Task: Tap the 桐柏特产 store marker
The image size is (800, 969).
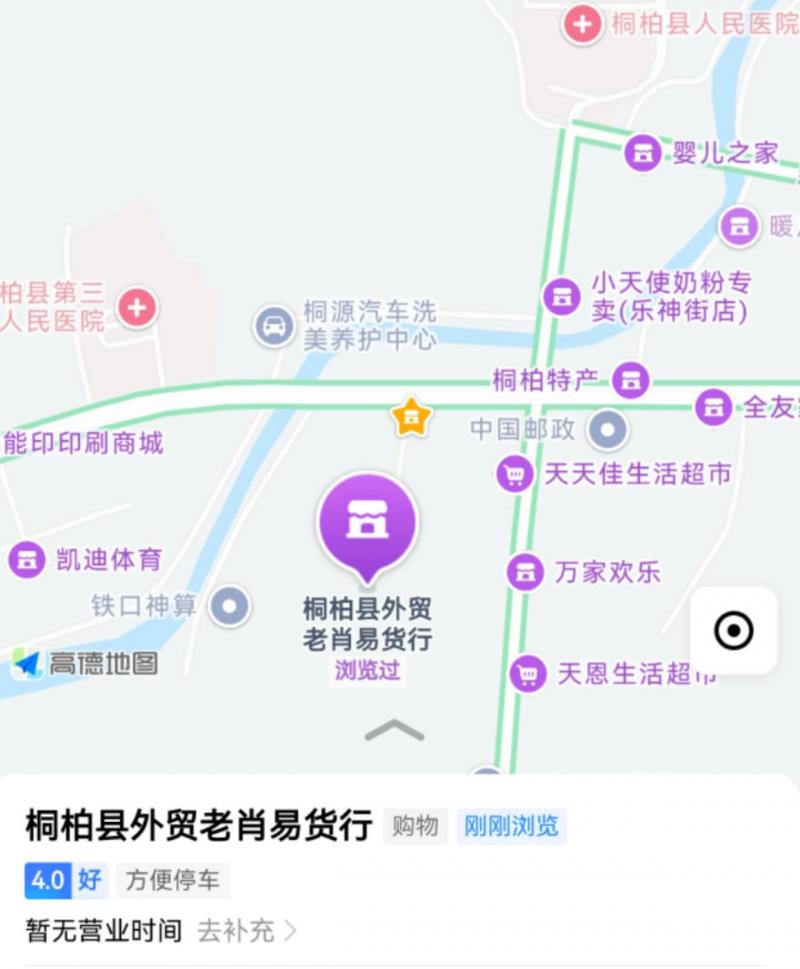Action: point(630,380)
